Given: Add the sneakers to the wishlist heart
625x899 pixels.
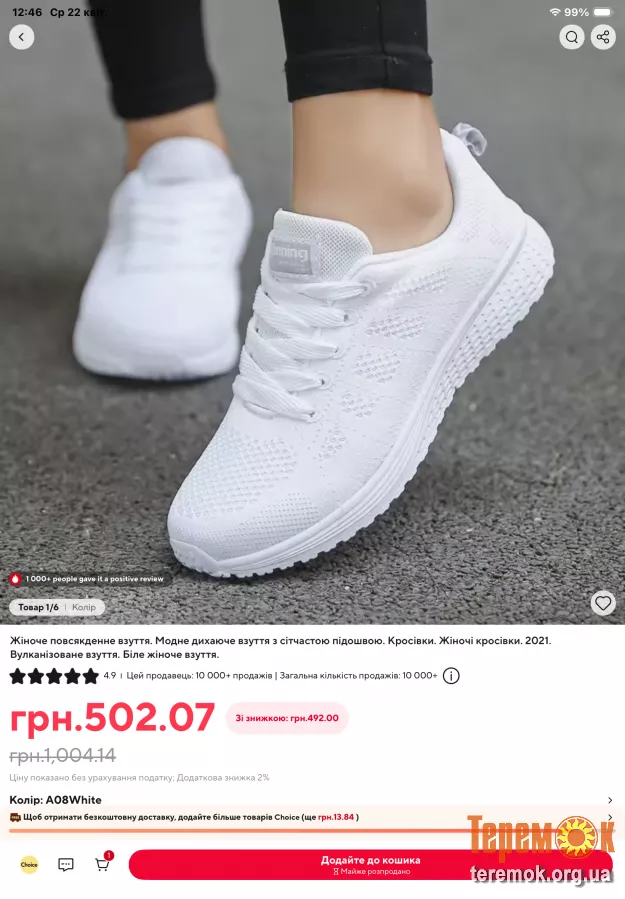Looking at the screenshot, I should pos(602,602).
